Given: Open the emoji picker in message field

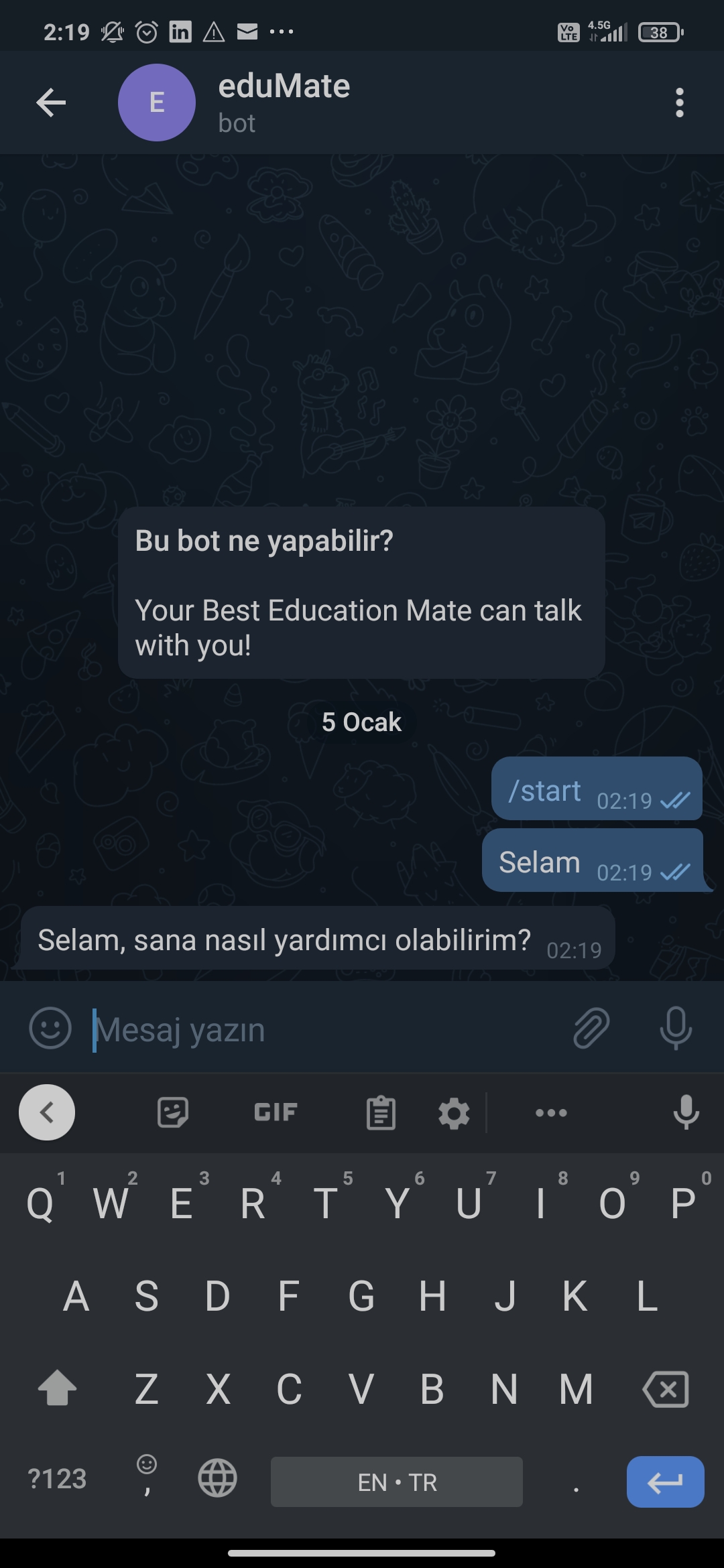Looking at the screenshot, I should (51, 1029).
